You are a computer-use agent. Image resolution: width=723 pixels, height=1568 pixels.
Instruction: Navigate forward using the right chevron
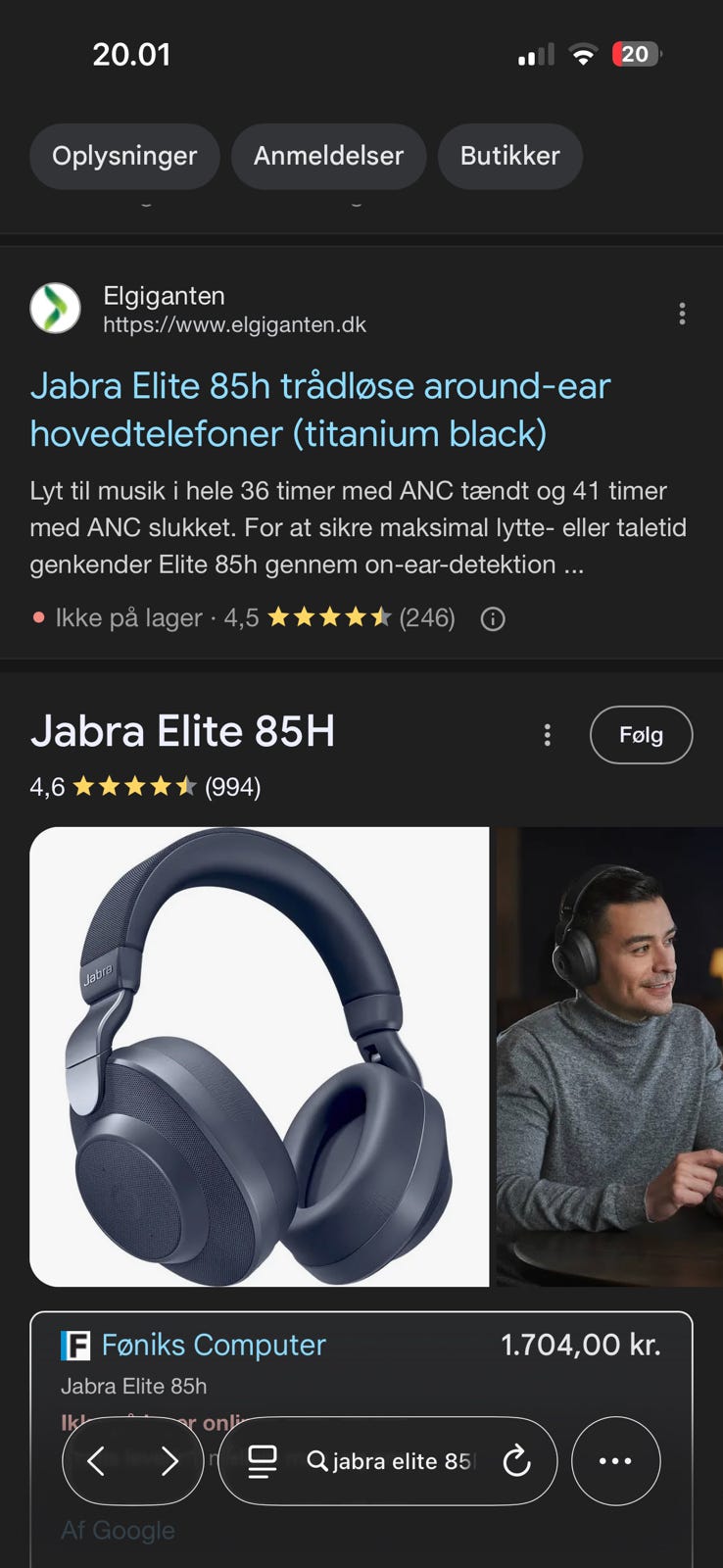(169, 1461)
